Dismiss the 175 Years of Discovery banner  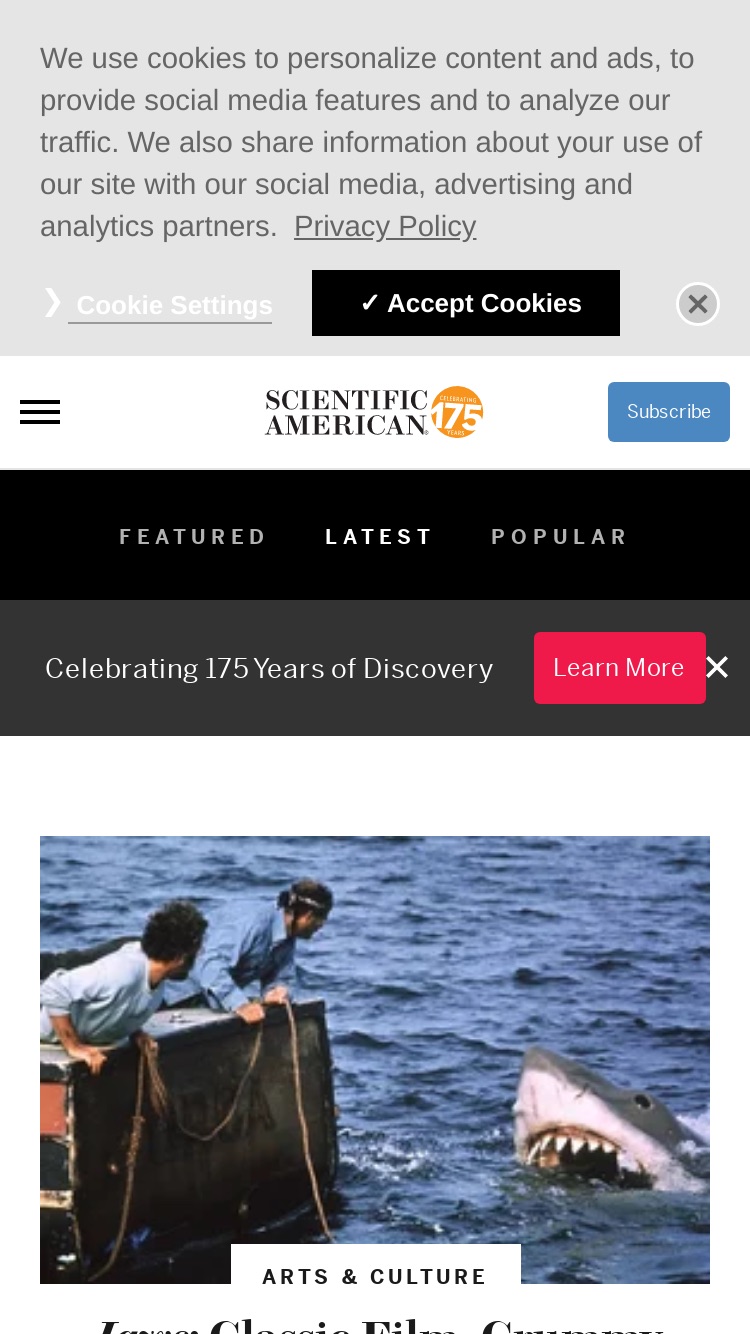point(717,667)
